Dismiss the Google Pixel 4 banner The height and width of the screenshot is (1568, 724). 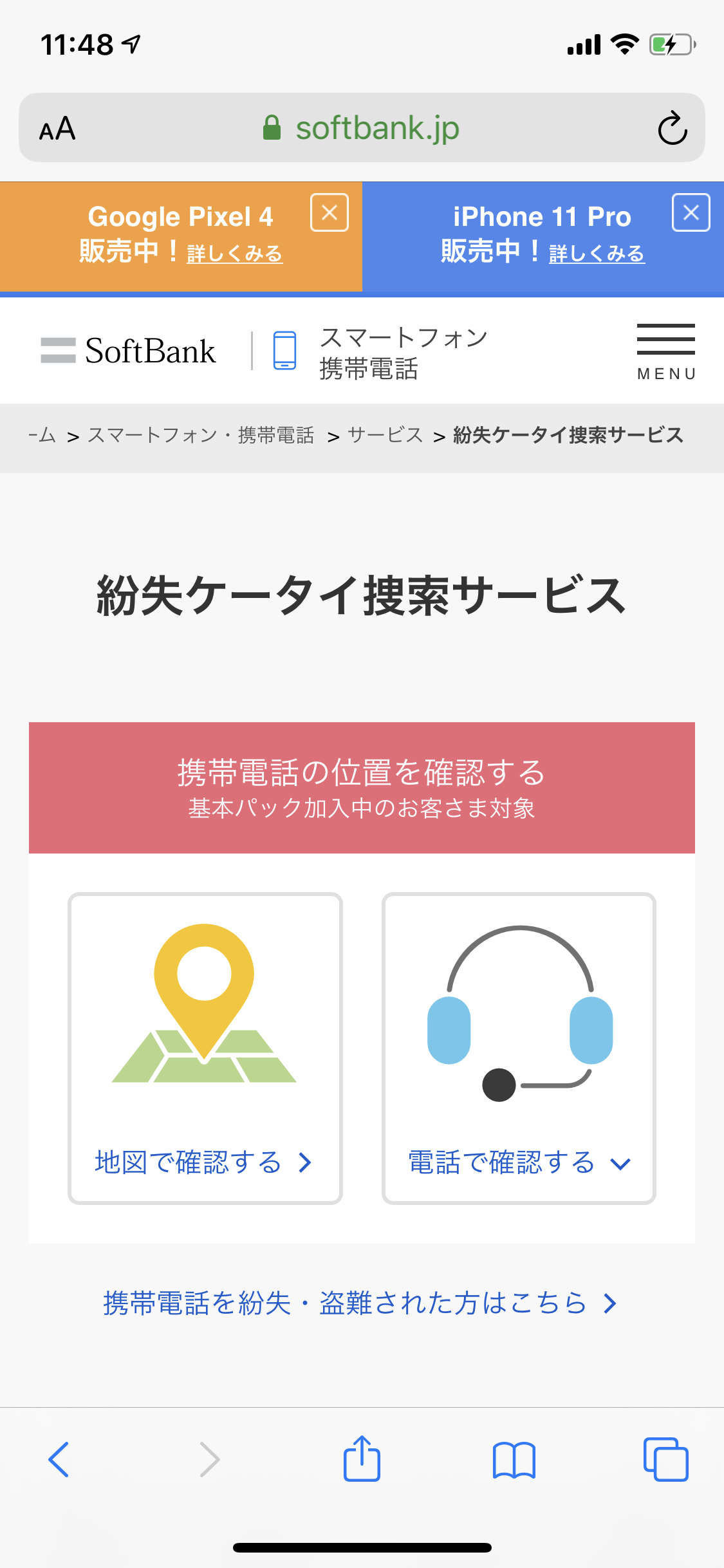(329, 213)
